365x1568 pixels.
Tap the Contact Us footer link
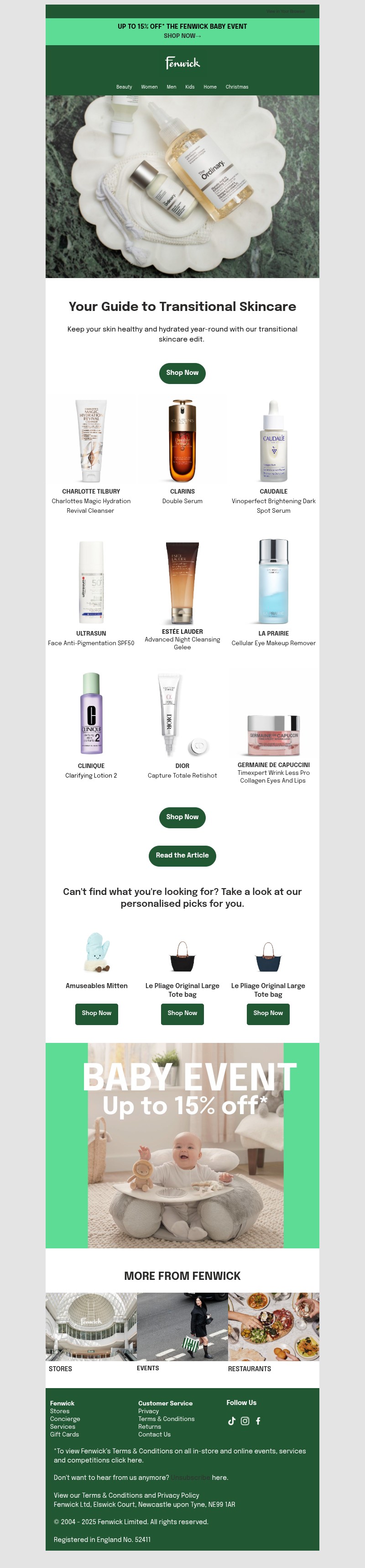pos(155,1434)
